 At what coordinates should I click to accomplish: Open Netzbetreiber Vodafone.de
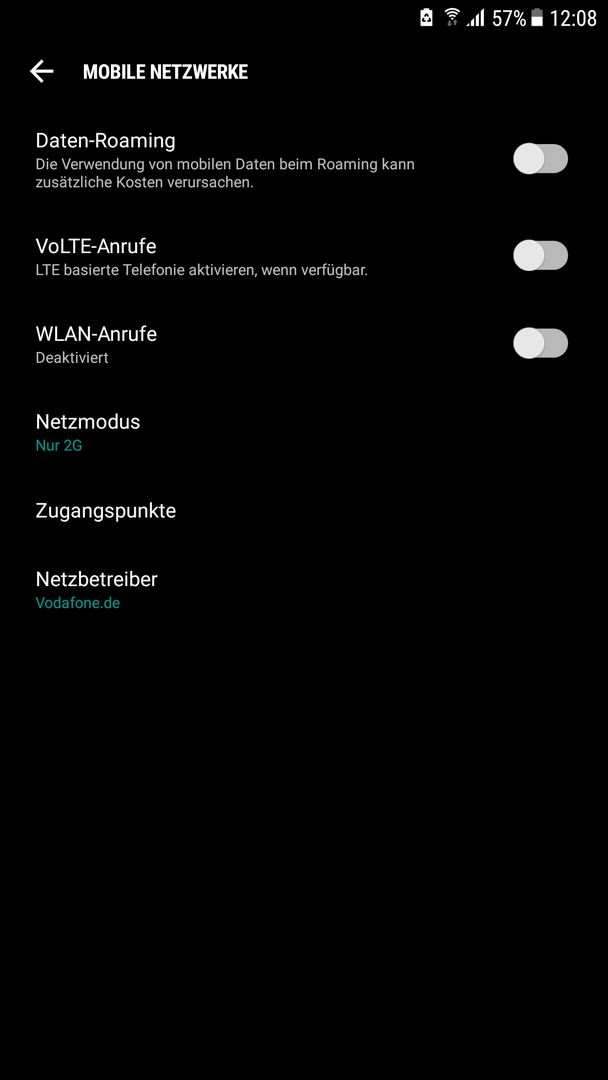click(304, 590)
